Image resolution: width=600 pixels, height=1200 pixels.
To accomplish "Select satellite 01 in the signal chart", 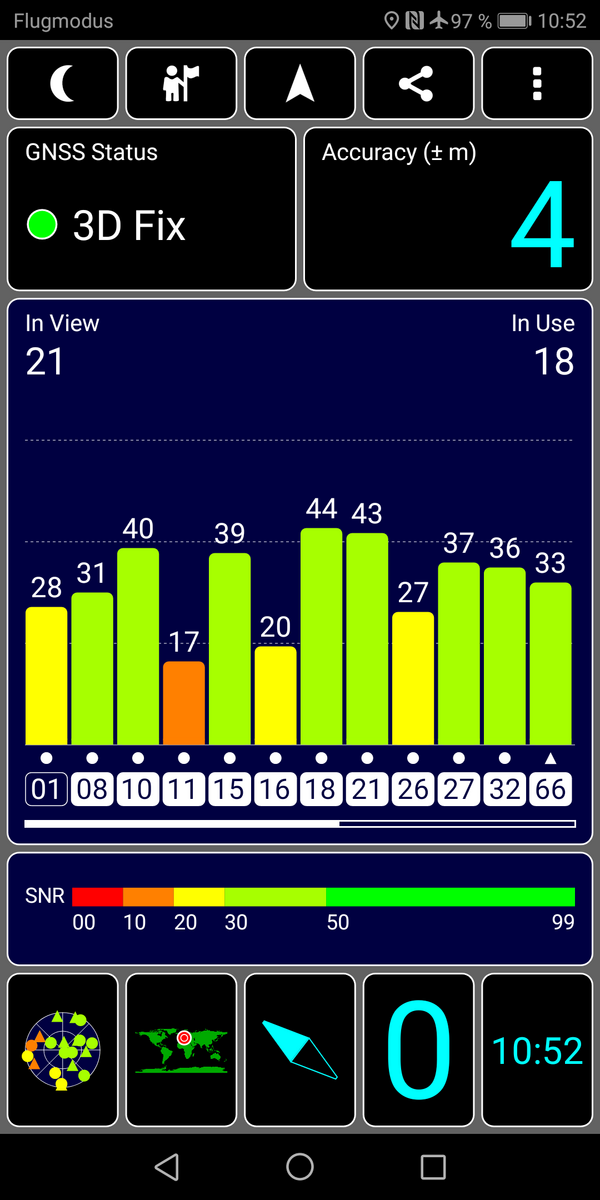I will pos(46,790).
